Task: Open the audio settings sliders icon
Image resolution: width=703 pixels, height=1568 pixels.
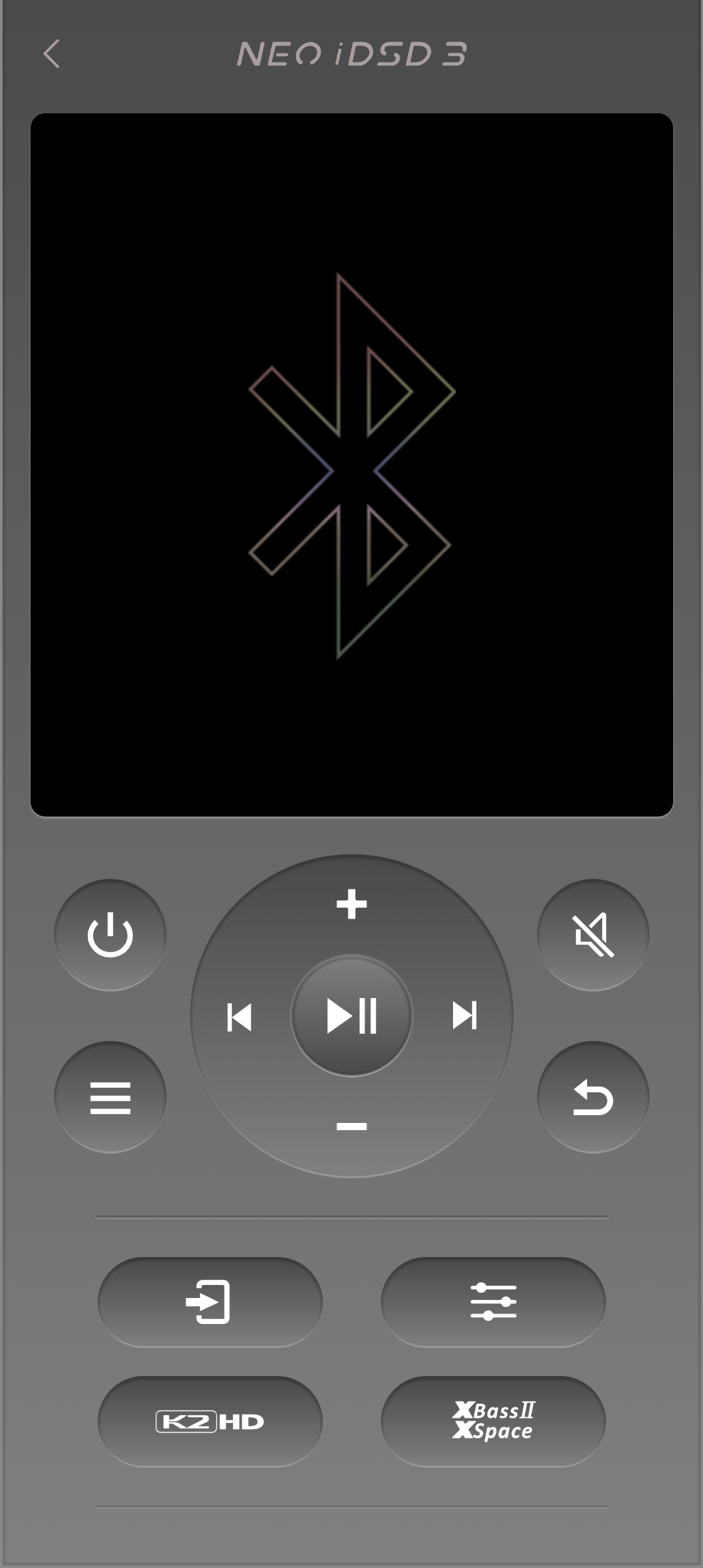Action: (493, 1301)
